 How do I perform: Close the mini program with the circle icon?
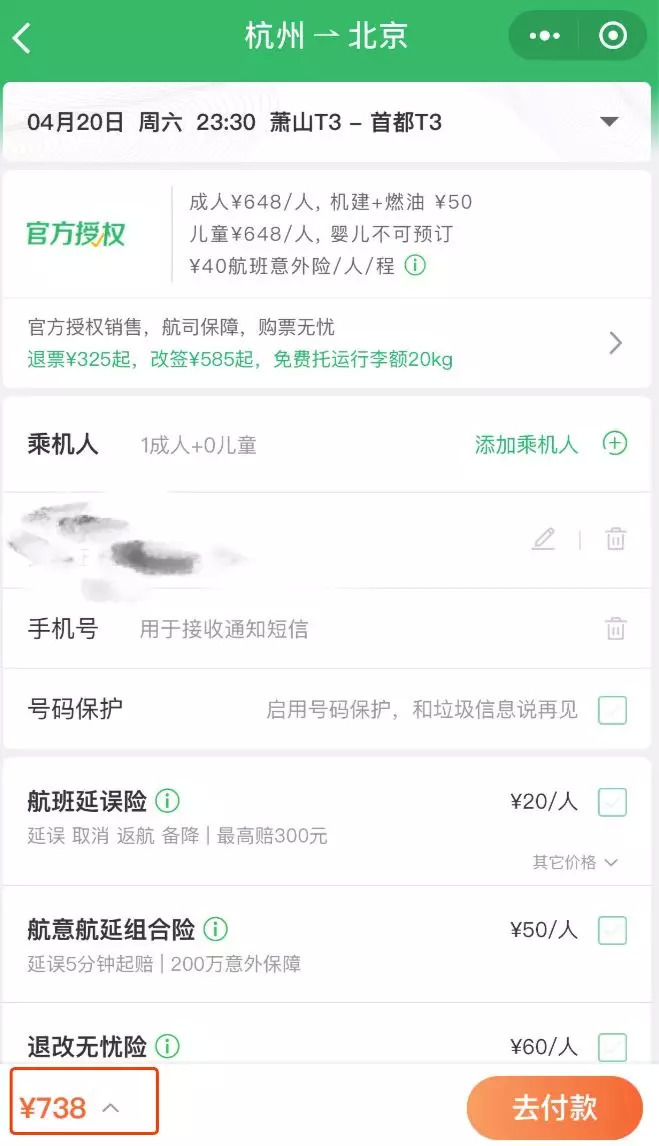pyautogui.click(x=612, y=35)
